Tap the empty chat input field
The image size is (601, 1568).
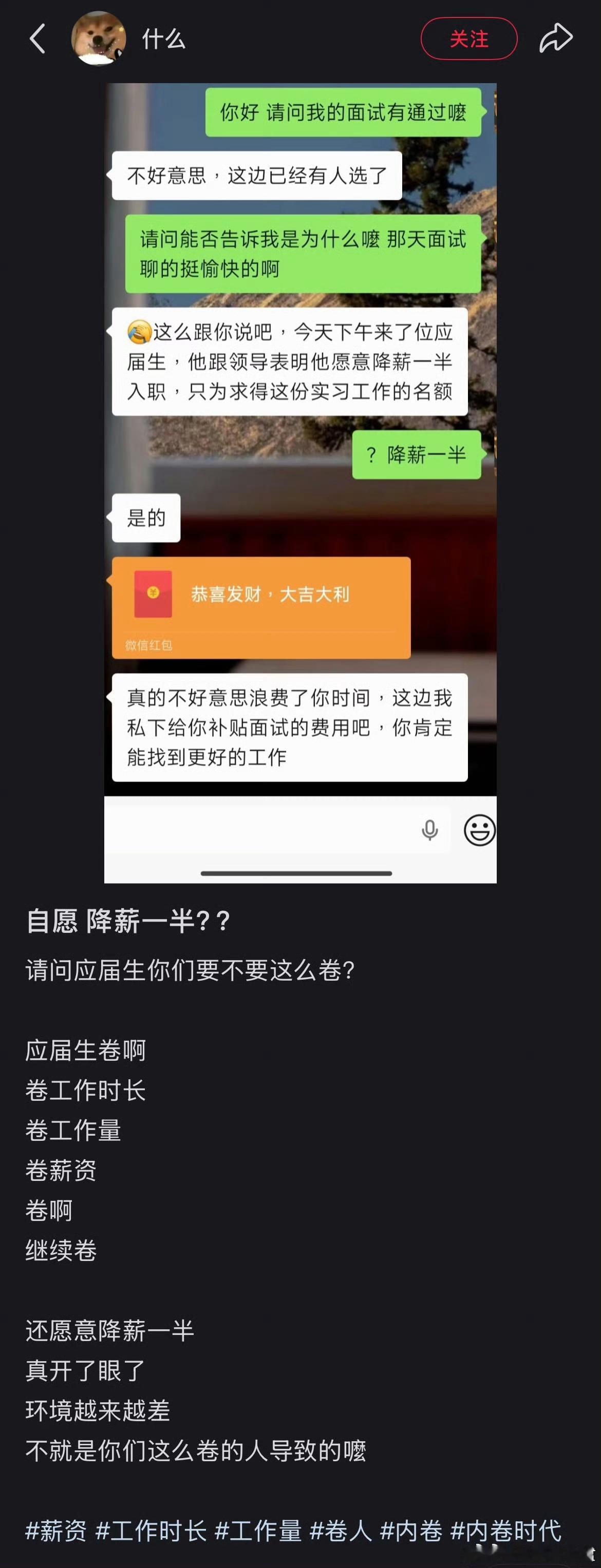(x=243, y=827)
